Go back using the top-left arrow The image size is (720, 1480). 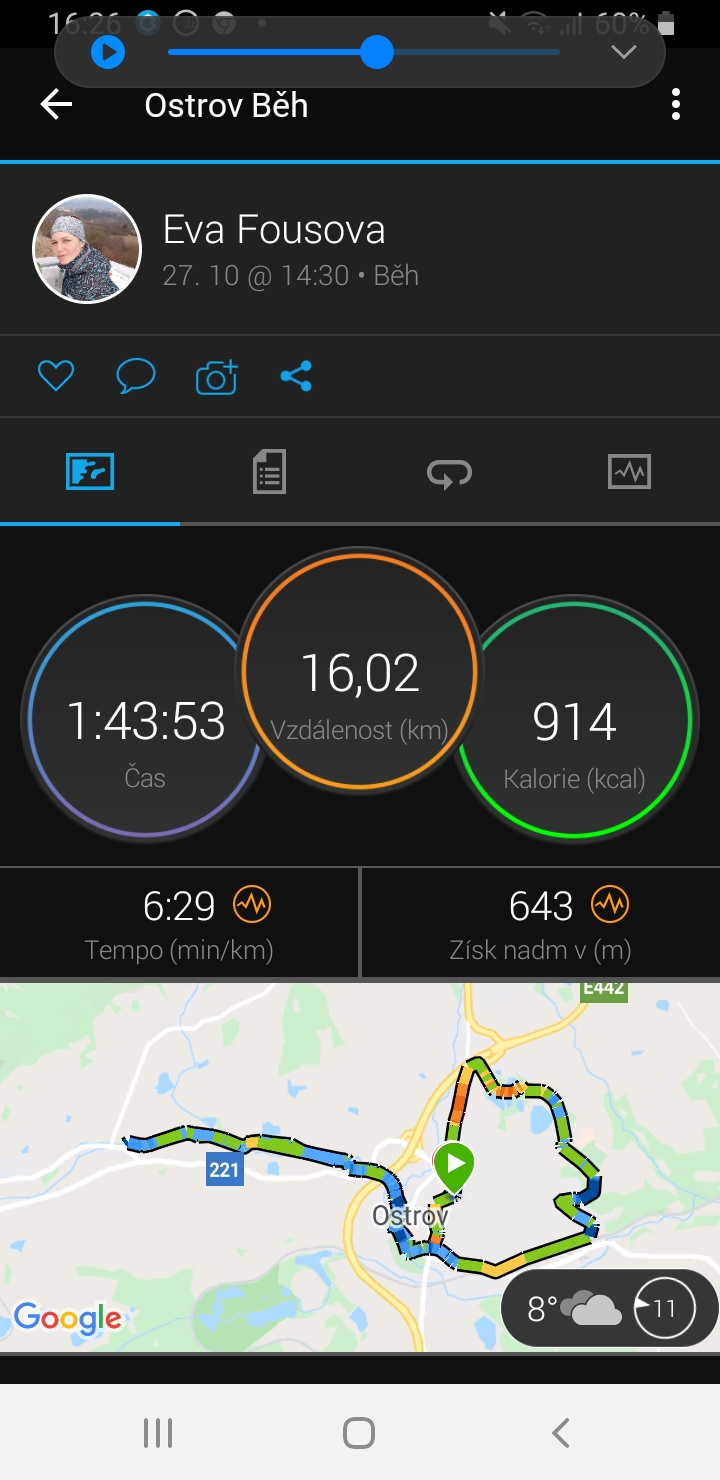pyautogui.click(x=56, y=104)
